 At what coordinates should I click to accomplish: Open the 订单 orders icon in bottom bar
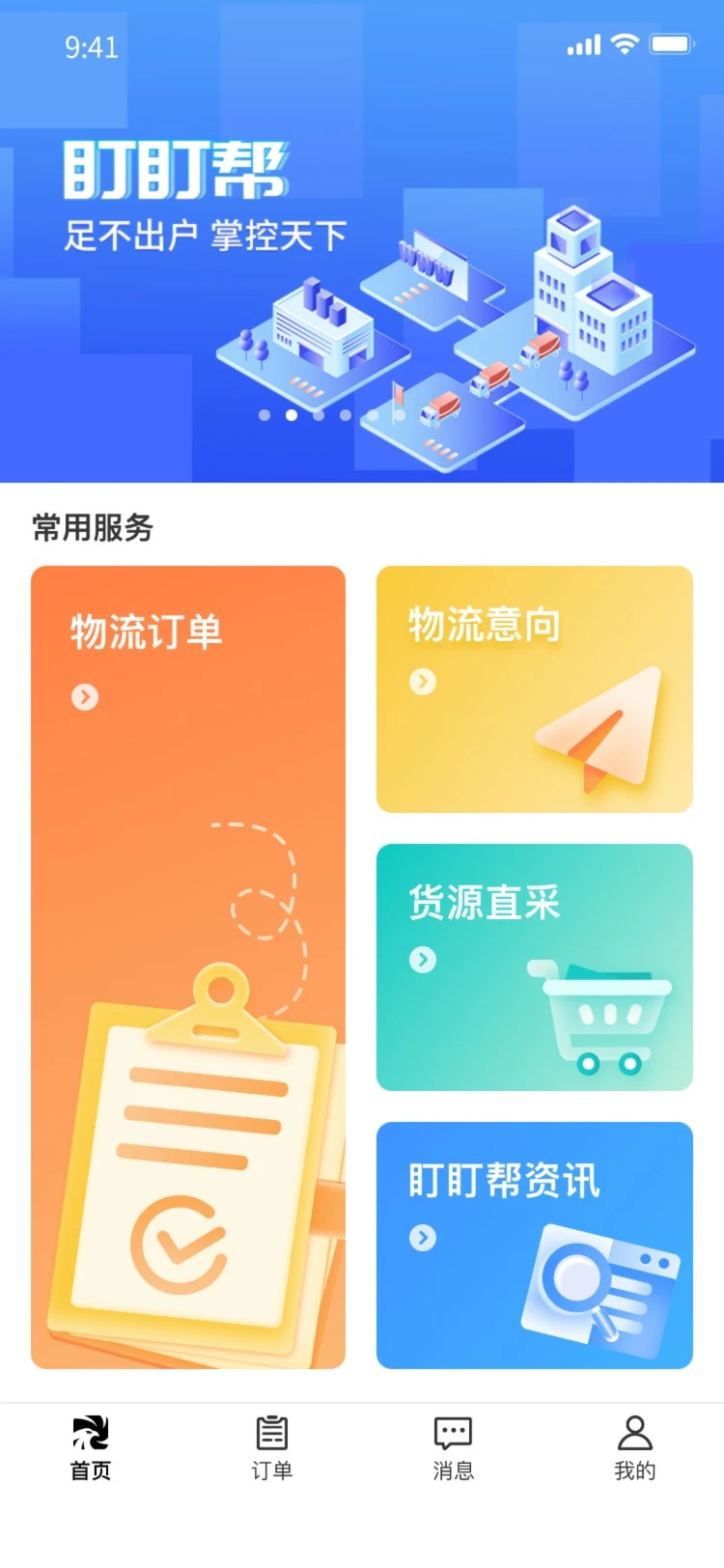tap(270, 1432)
